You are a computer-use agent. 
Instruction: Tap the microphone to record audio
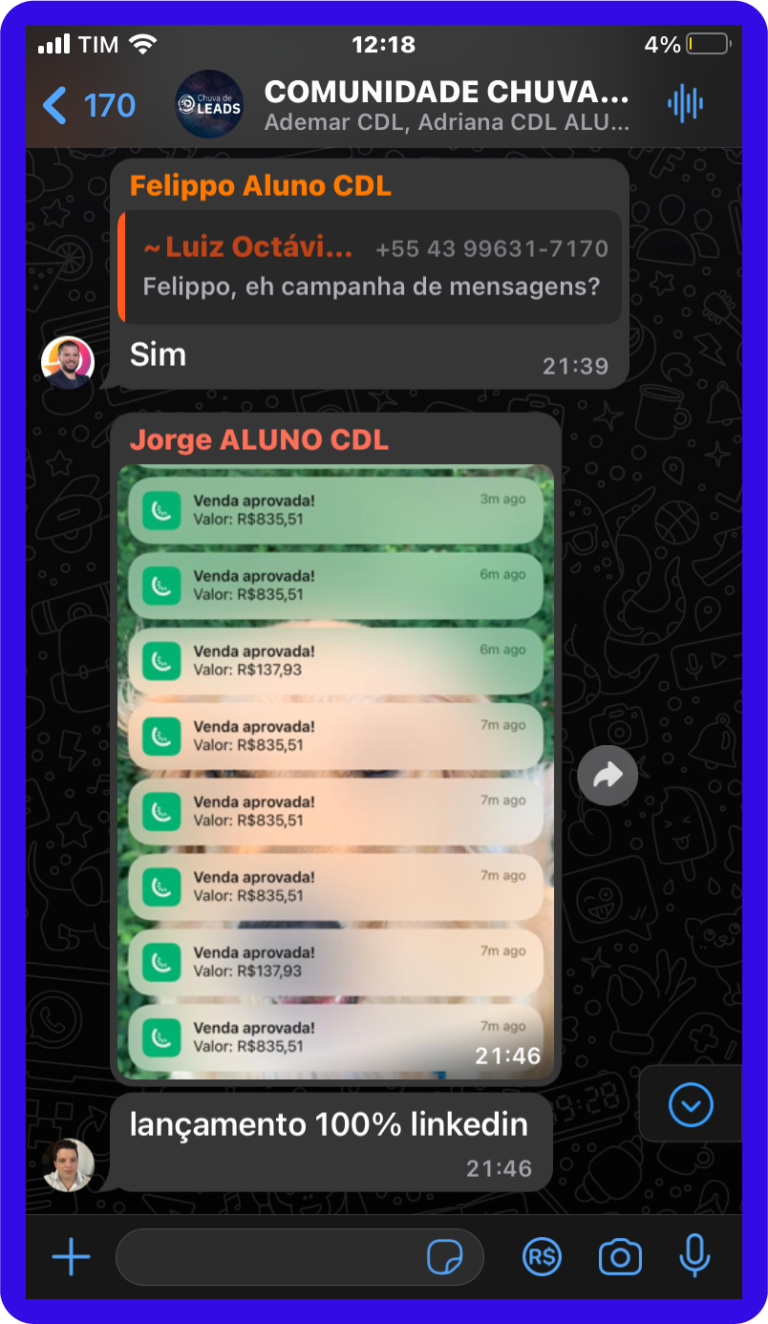click(x=695, y=1255)
